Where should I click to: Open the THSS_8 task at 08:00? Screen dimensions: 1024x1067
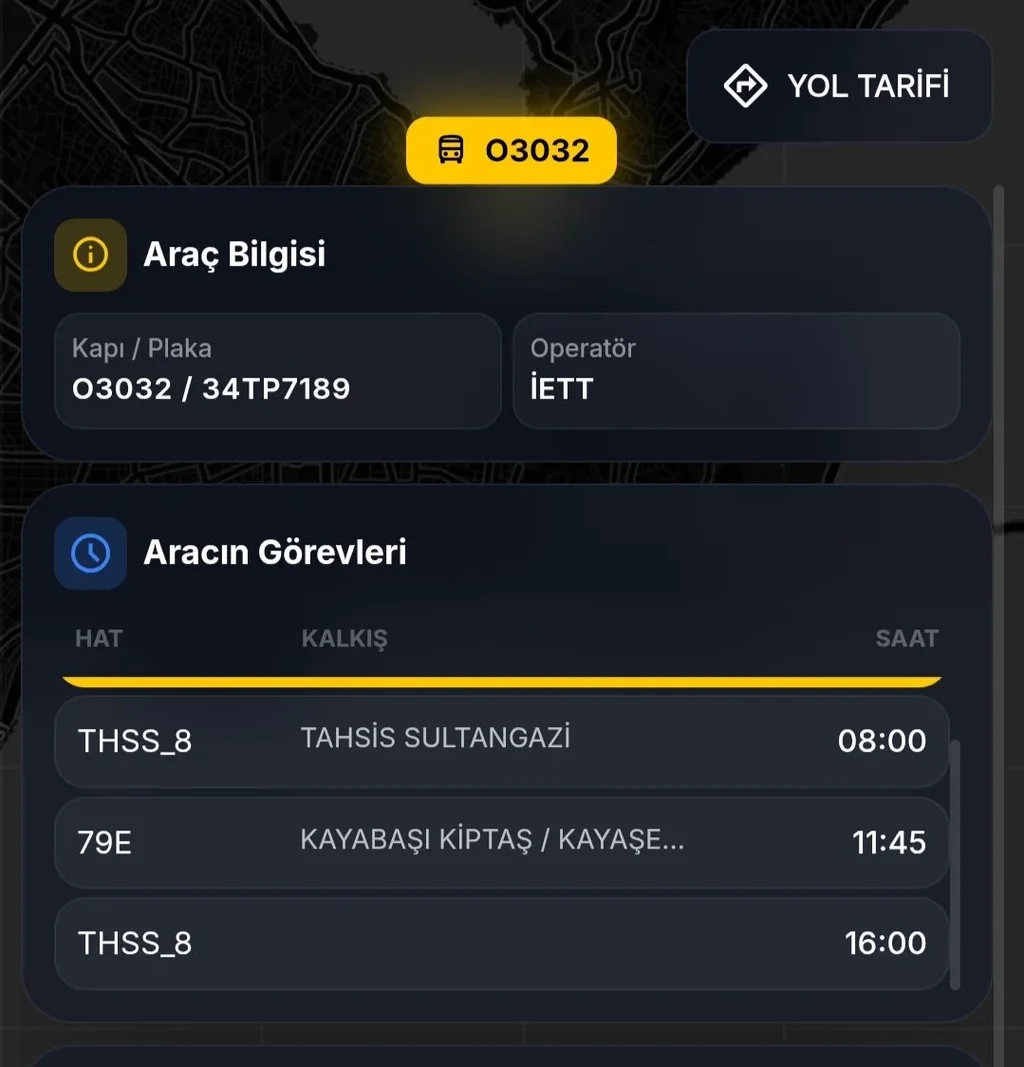pos(500,741)
